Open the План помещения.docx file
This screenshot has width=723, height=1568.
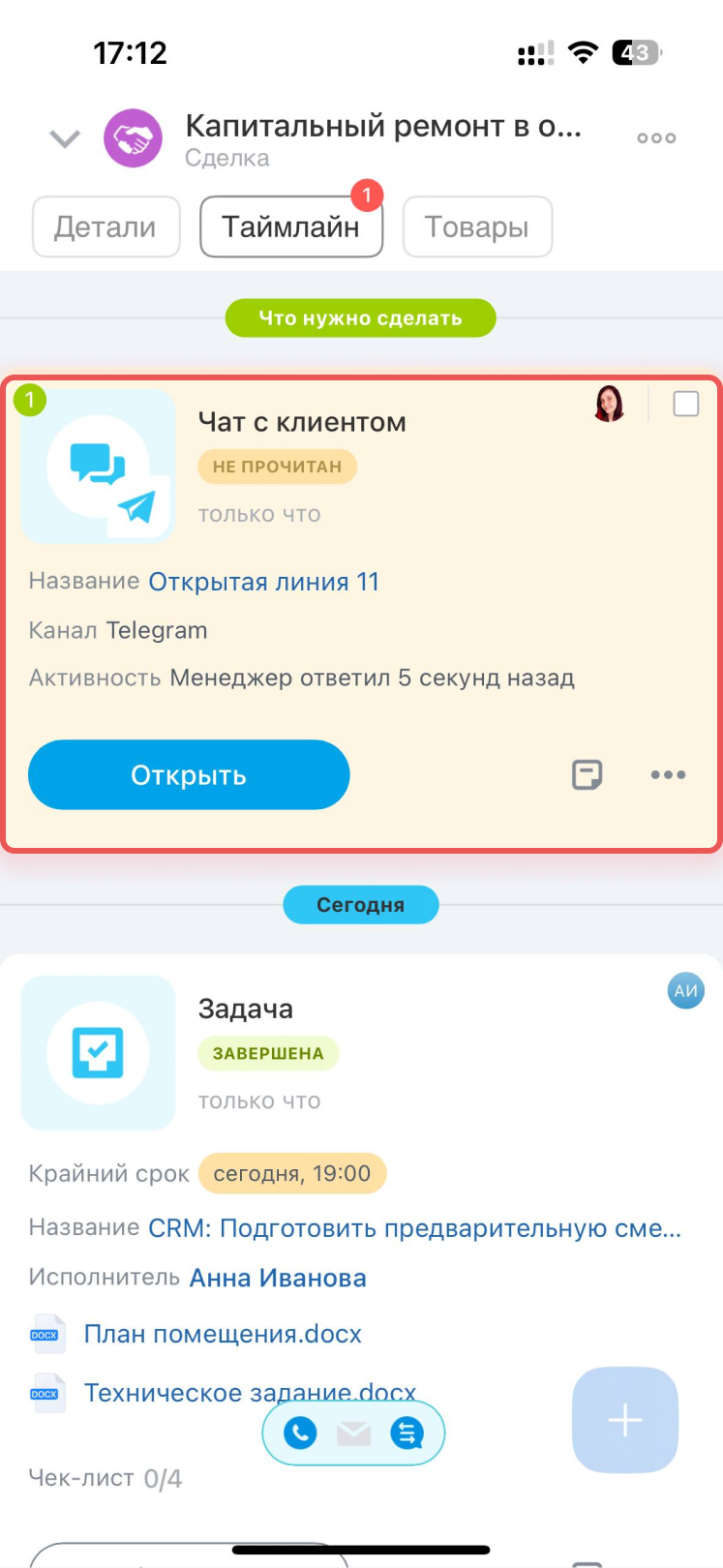(223, 1334)
